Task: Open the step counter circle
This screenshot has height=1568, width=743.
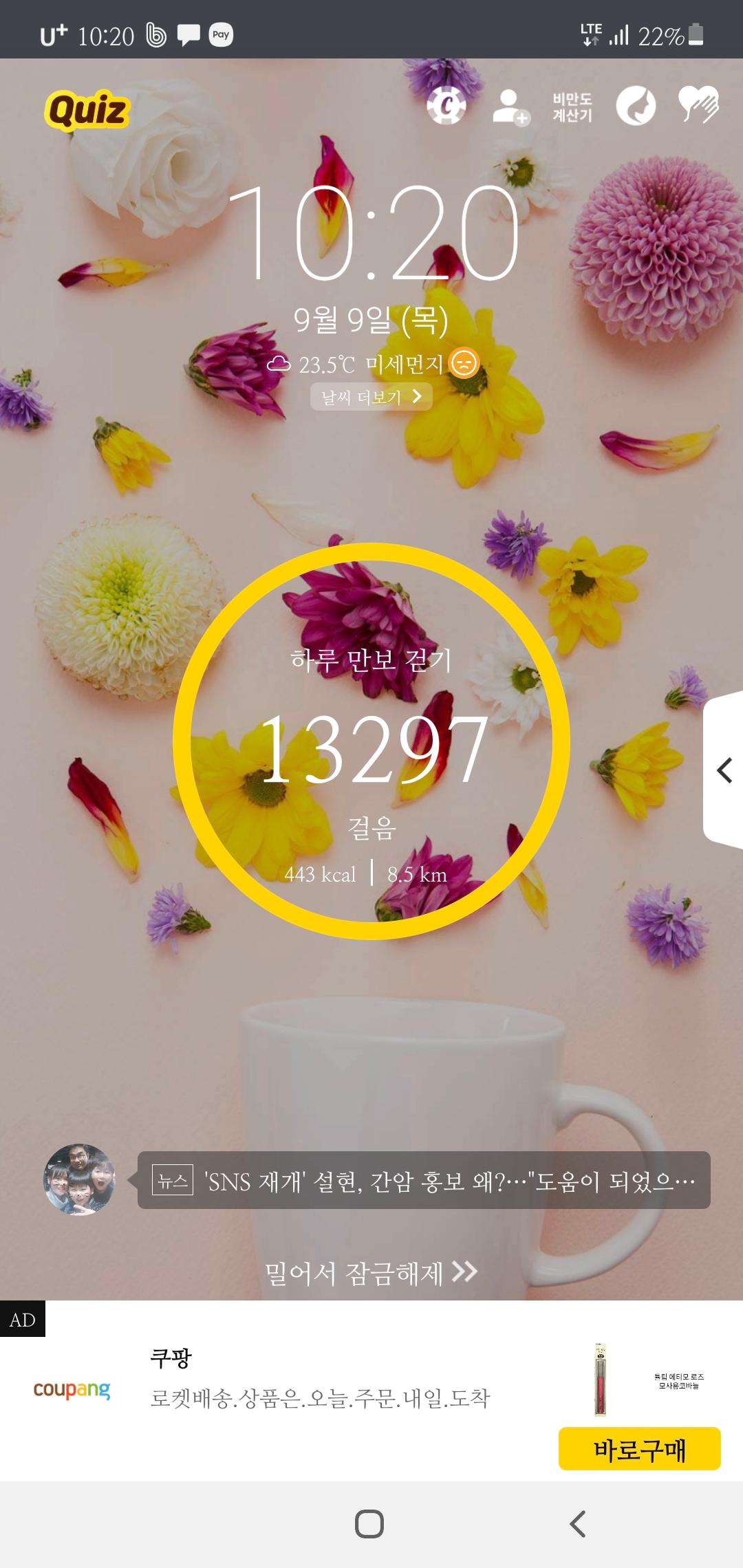Action: (371, 742)
